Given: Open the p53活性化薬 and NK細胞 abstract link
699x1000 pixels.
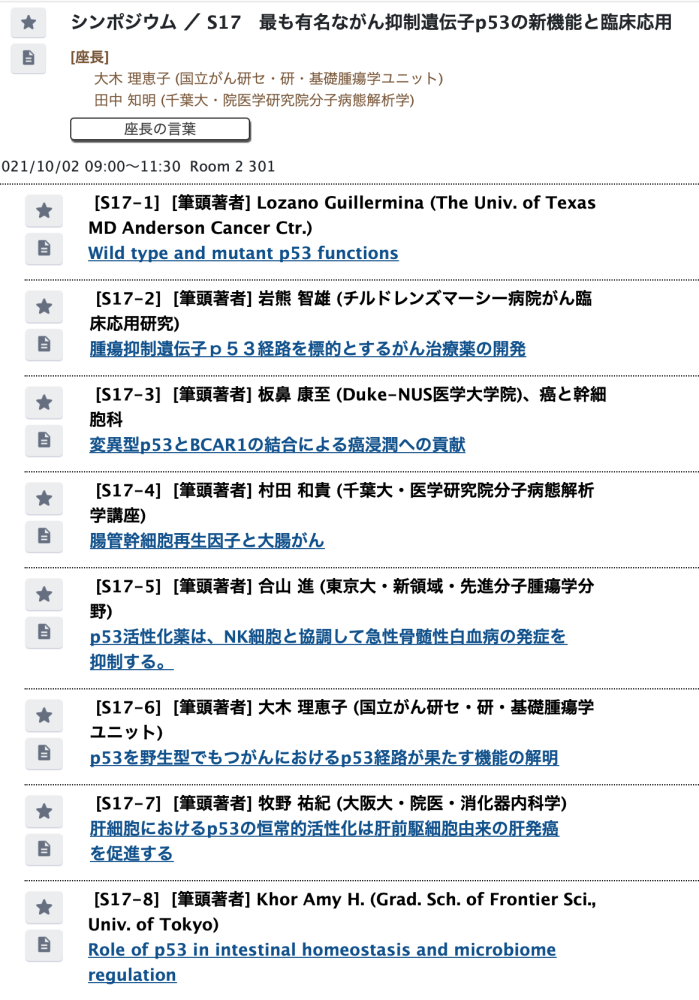Looking at the screenshot, I should 327,637.
